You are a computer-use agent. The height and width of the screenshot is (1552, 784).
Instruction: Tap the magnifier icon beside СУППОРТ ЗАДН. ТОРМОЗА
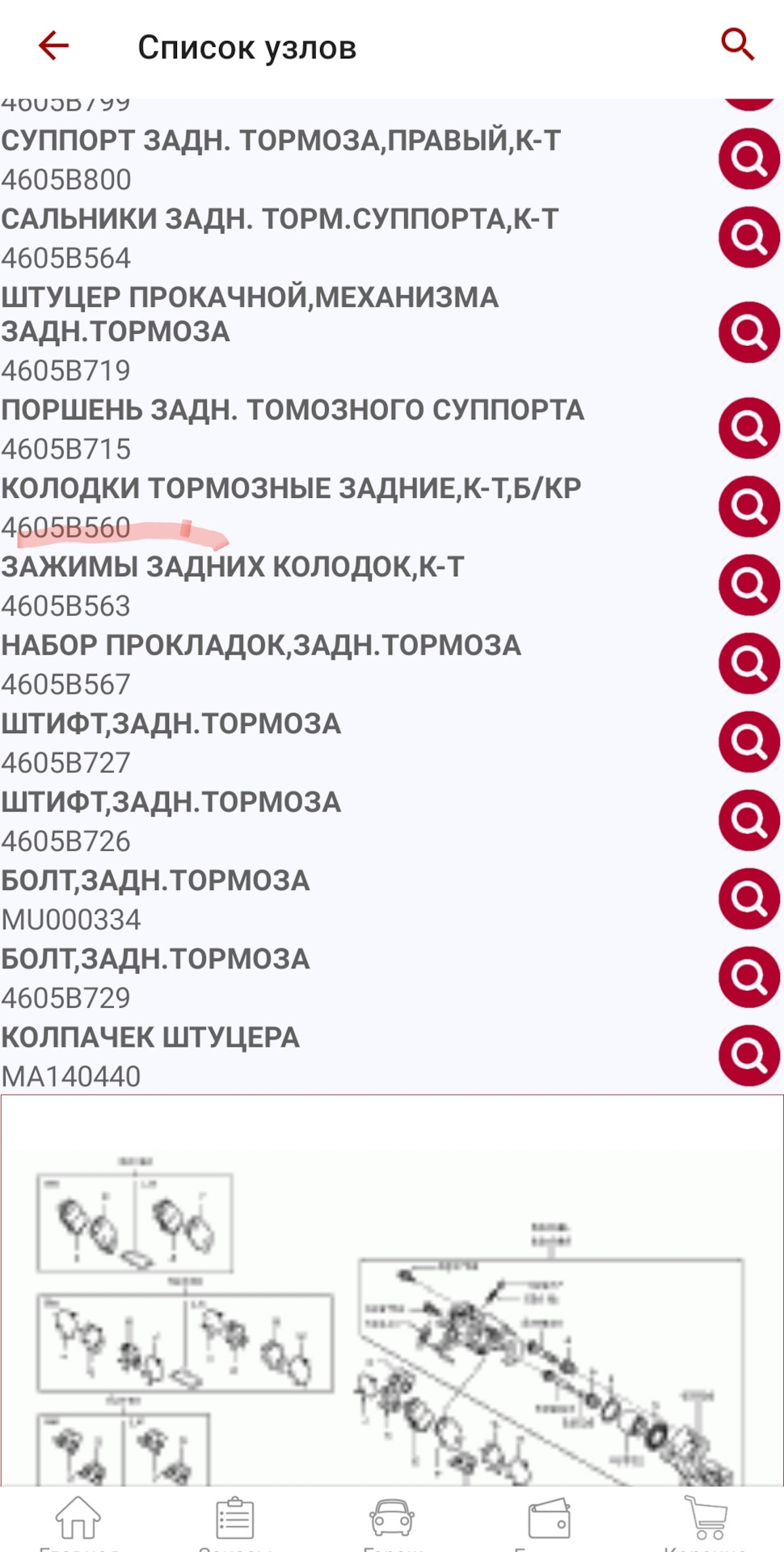click(x=748, y=159)
